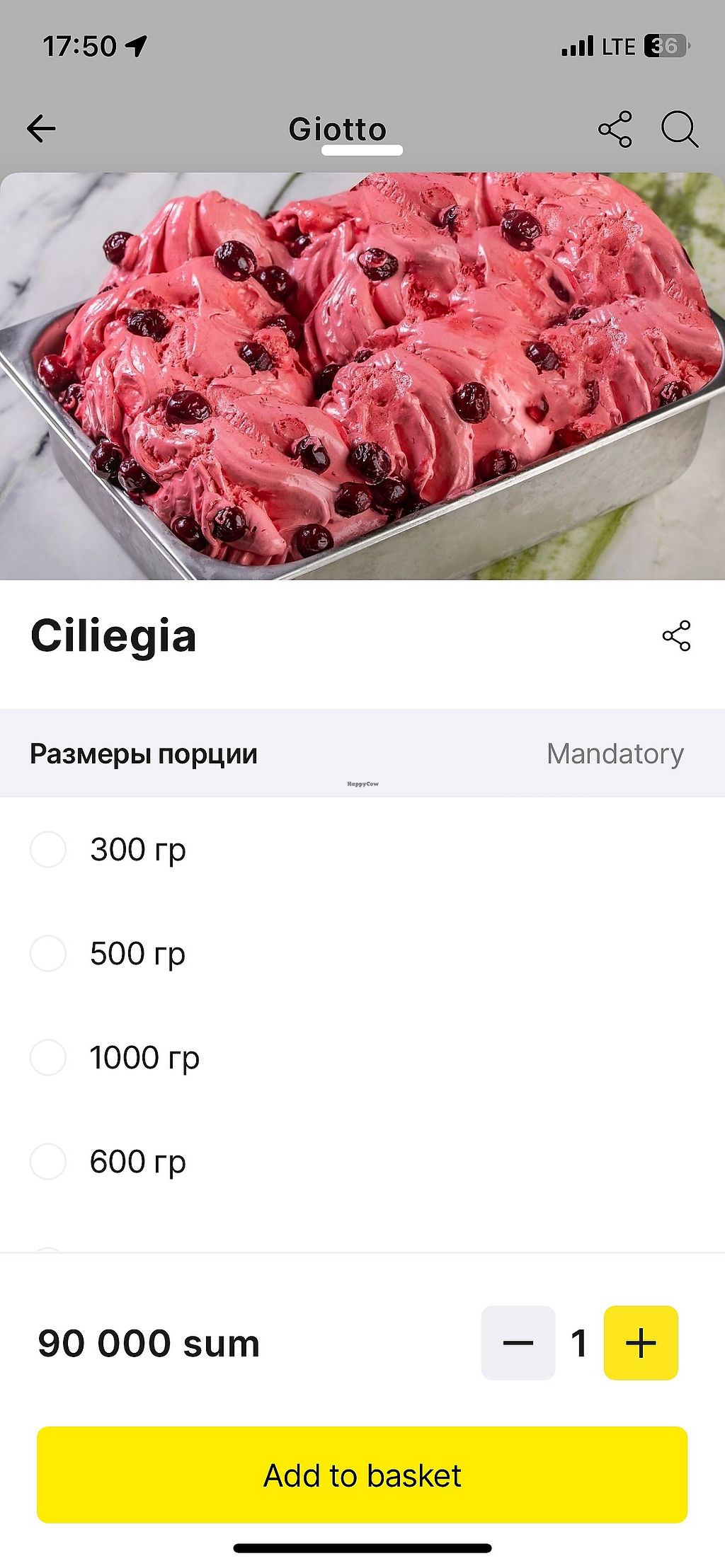This screenshot has height=1568, width=725.
Task: Select the 600 гр portion size
Action: (x=48, y=1161)
